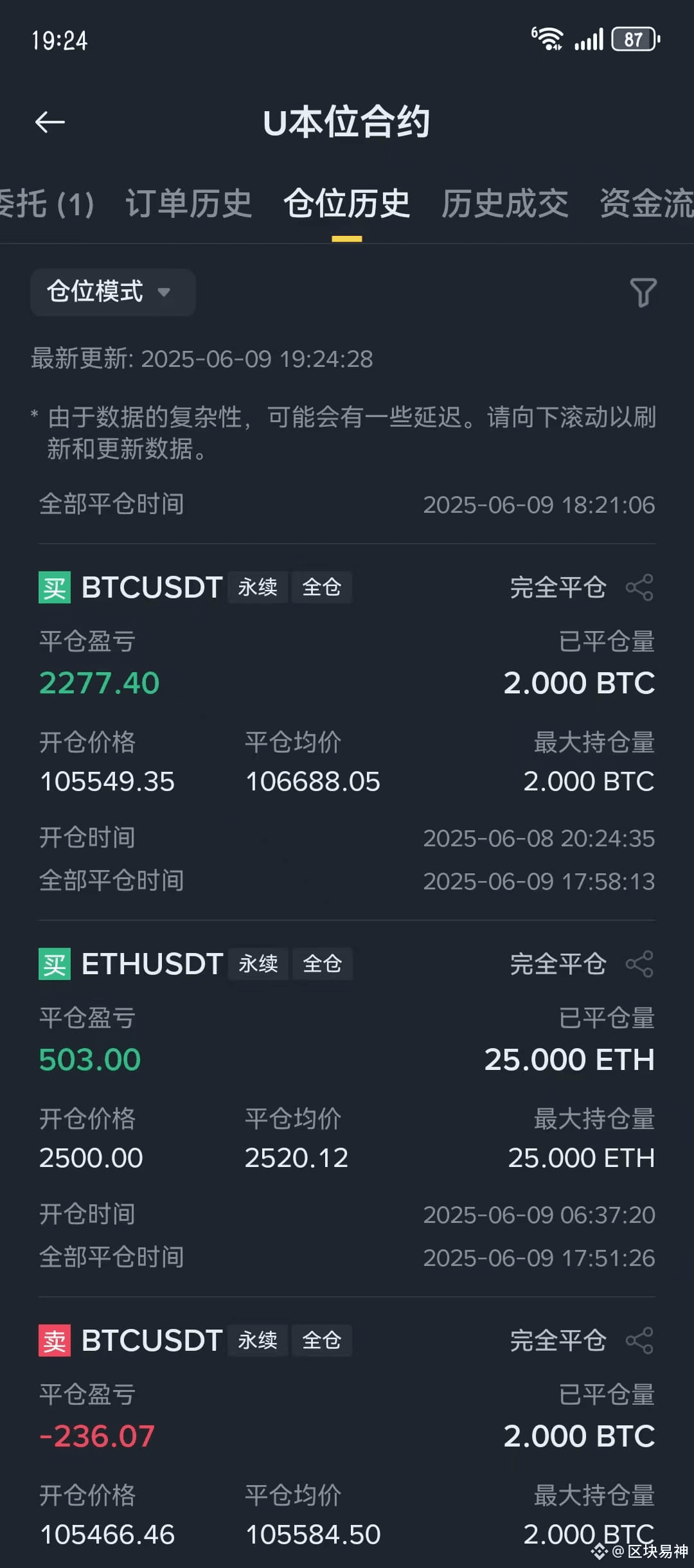Share the BTCUSDT position with -236.07 loss
The height and width of the screenshot is (1568, 694).
coord(639,1341)
